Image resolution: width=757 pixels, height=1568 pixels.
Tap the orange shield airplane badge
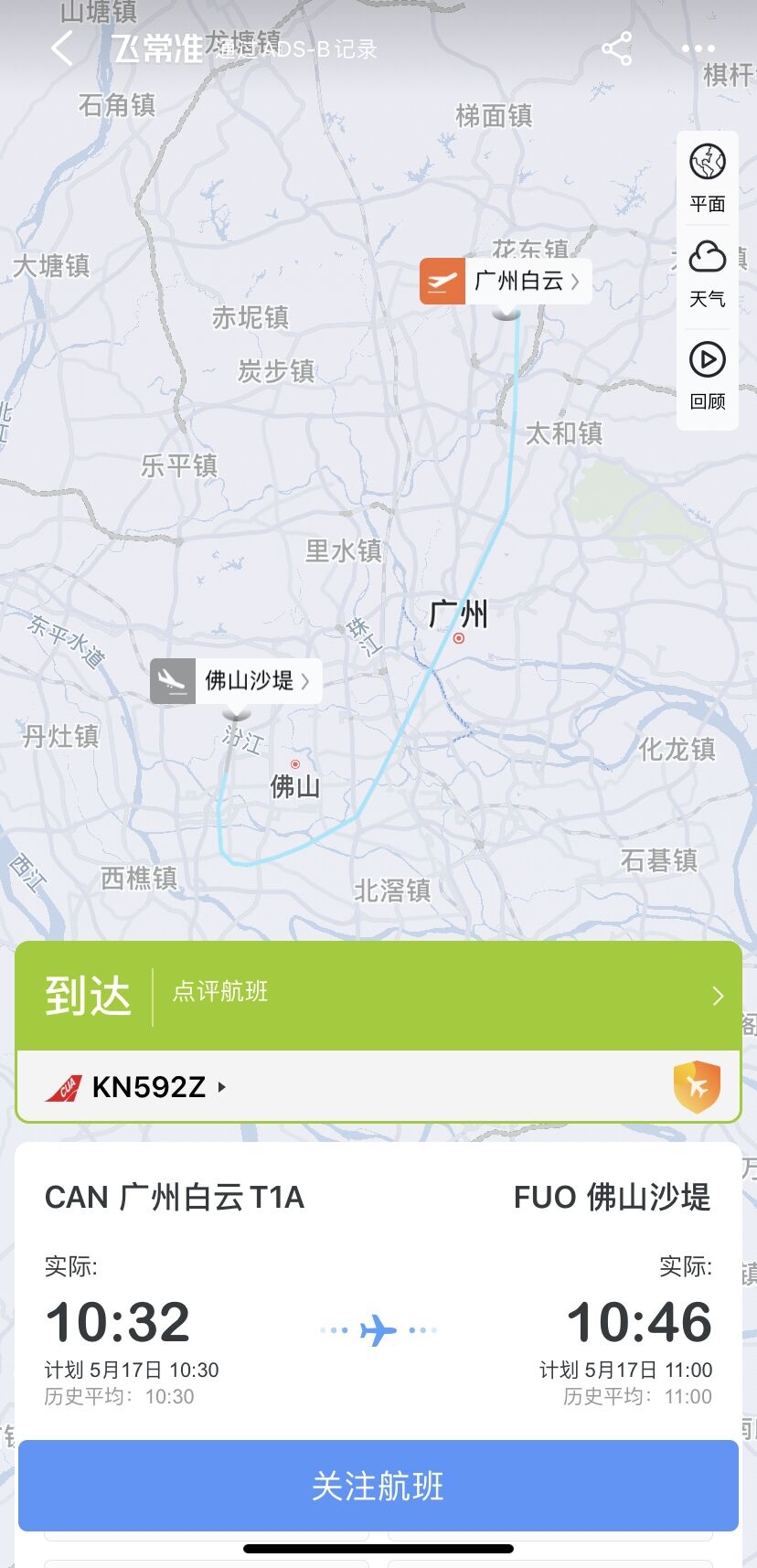click(697, 1087)
